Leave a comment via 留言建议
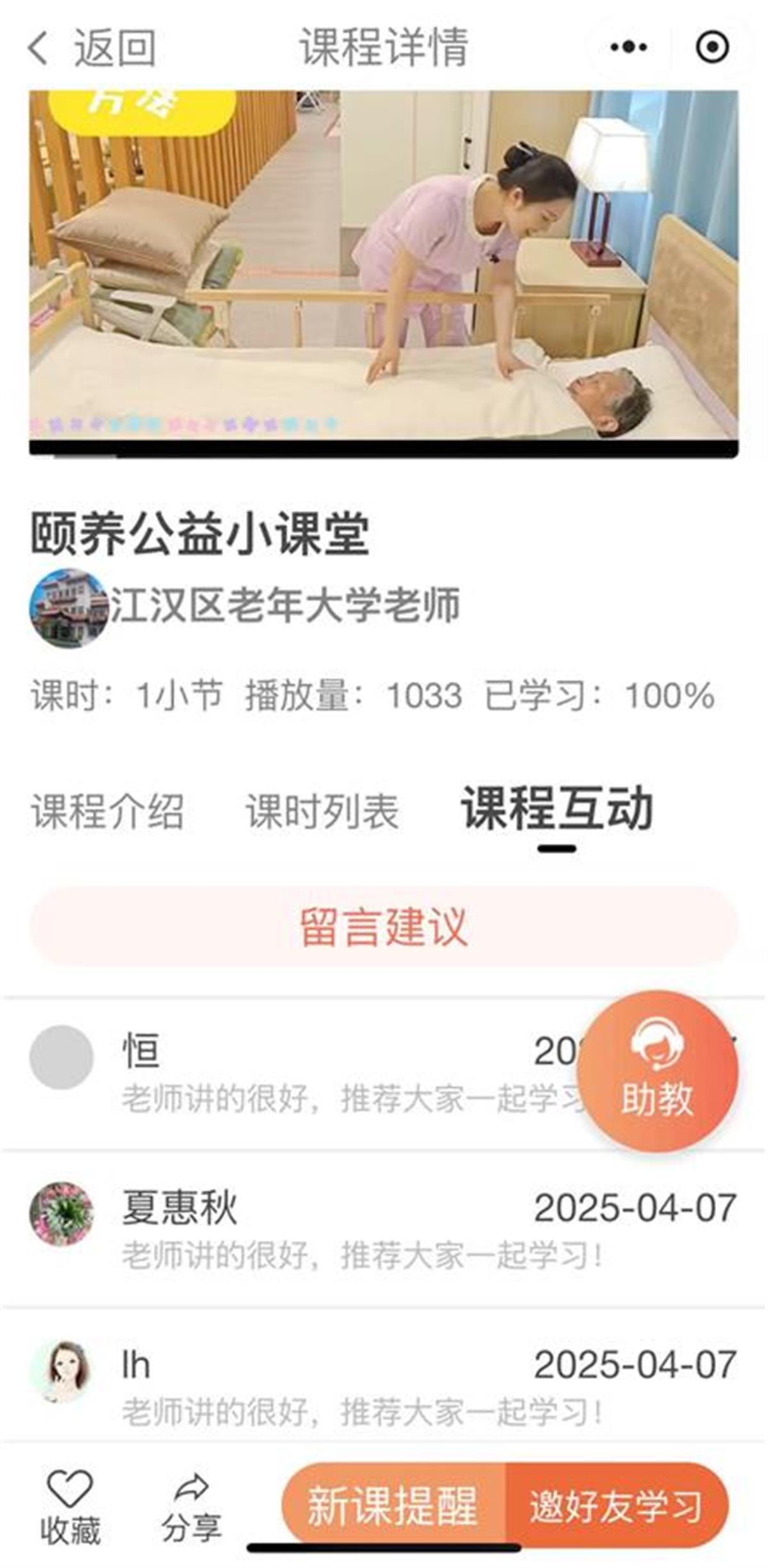This screenshot has height=1568, width=768. pyautogui.click(x=384, y=926)
